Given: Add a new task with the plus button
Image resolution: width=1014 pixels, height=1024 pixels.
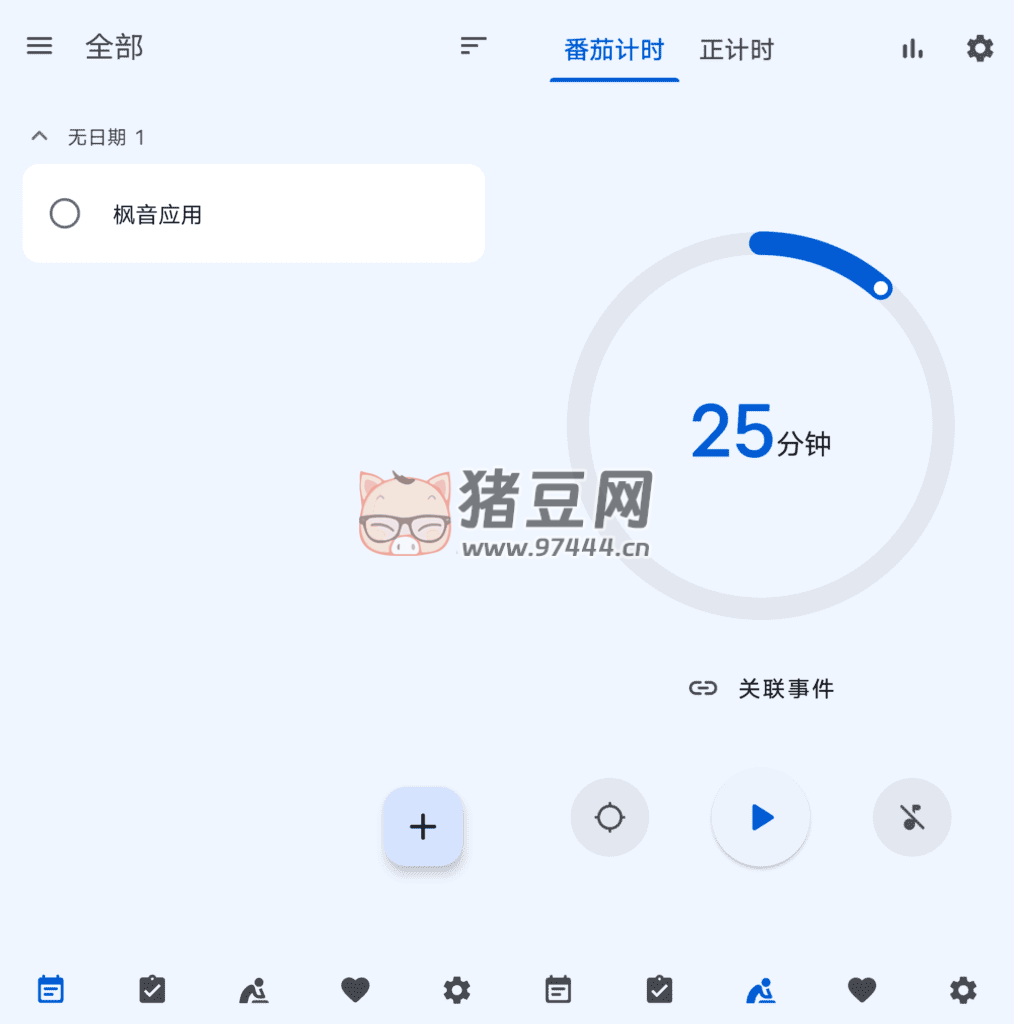Looking at the screenshot, I should pos(423,826).
